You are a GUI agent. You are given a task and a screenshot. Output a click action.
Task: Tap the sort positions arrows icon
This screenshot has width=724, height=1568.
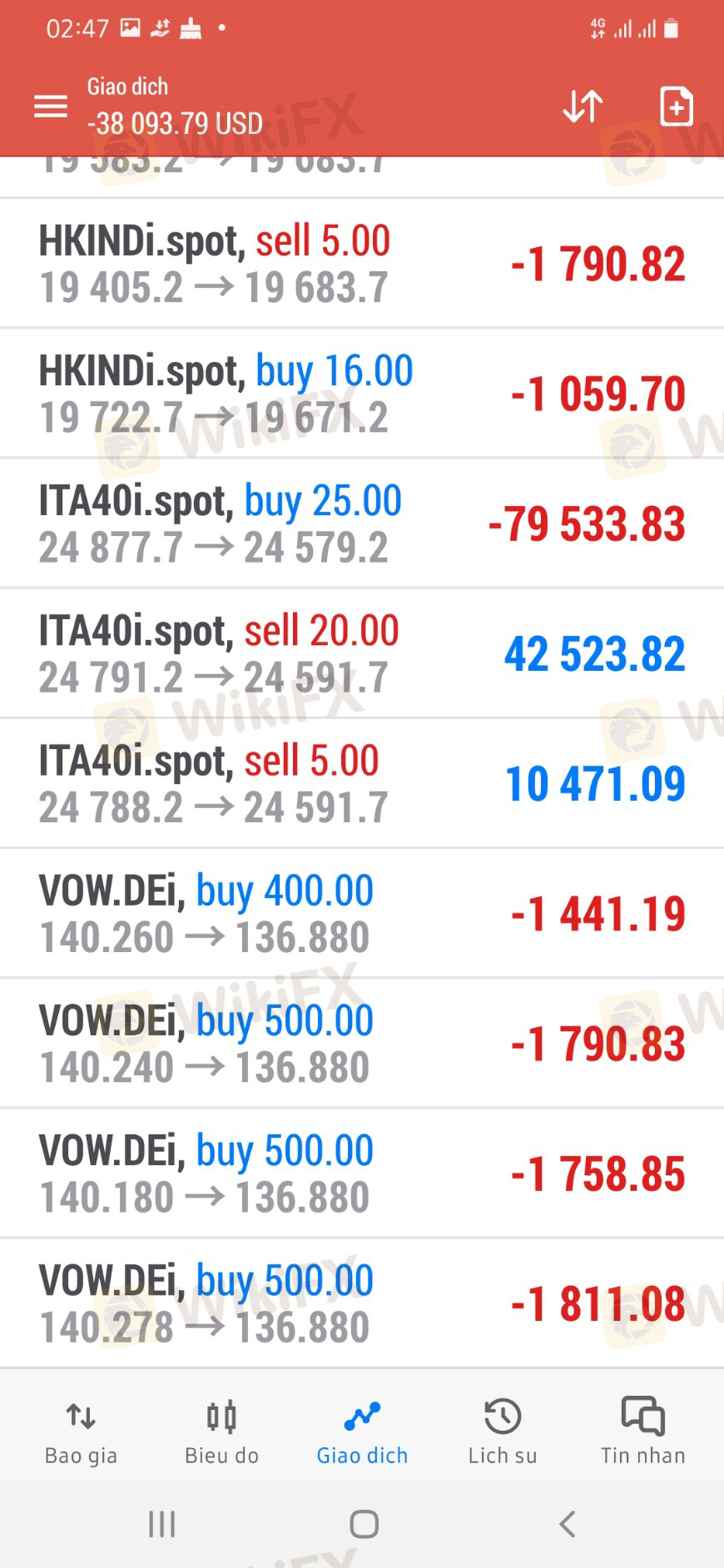tap(583, 107)
